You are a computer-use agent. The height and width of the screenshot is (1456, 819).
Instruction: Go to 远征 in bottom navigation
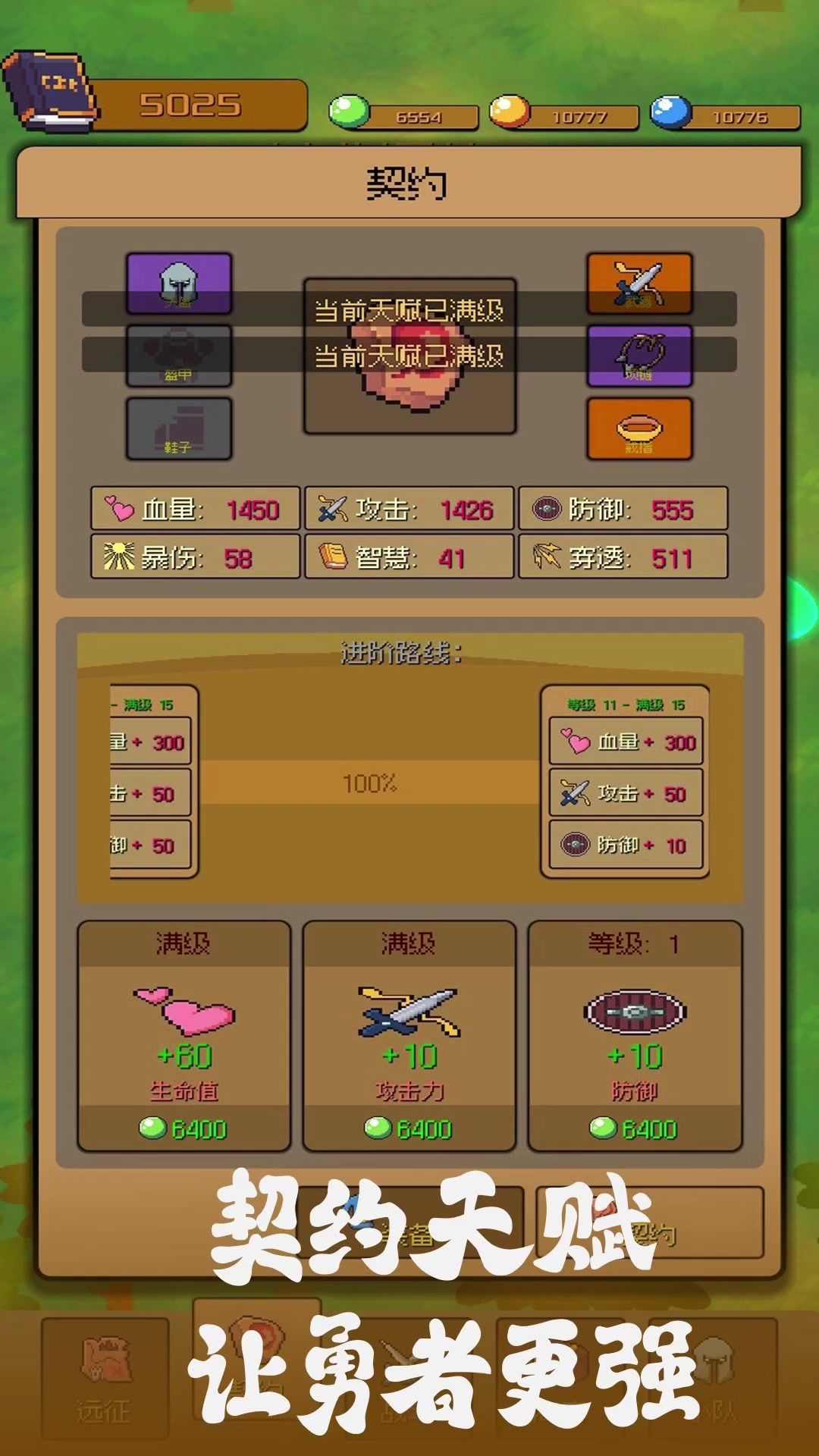point(105,1379)
